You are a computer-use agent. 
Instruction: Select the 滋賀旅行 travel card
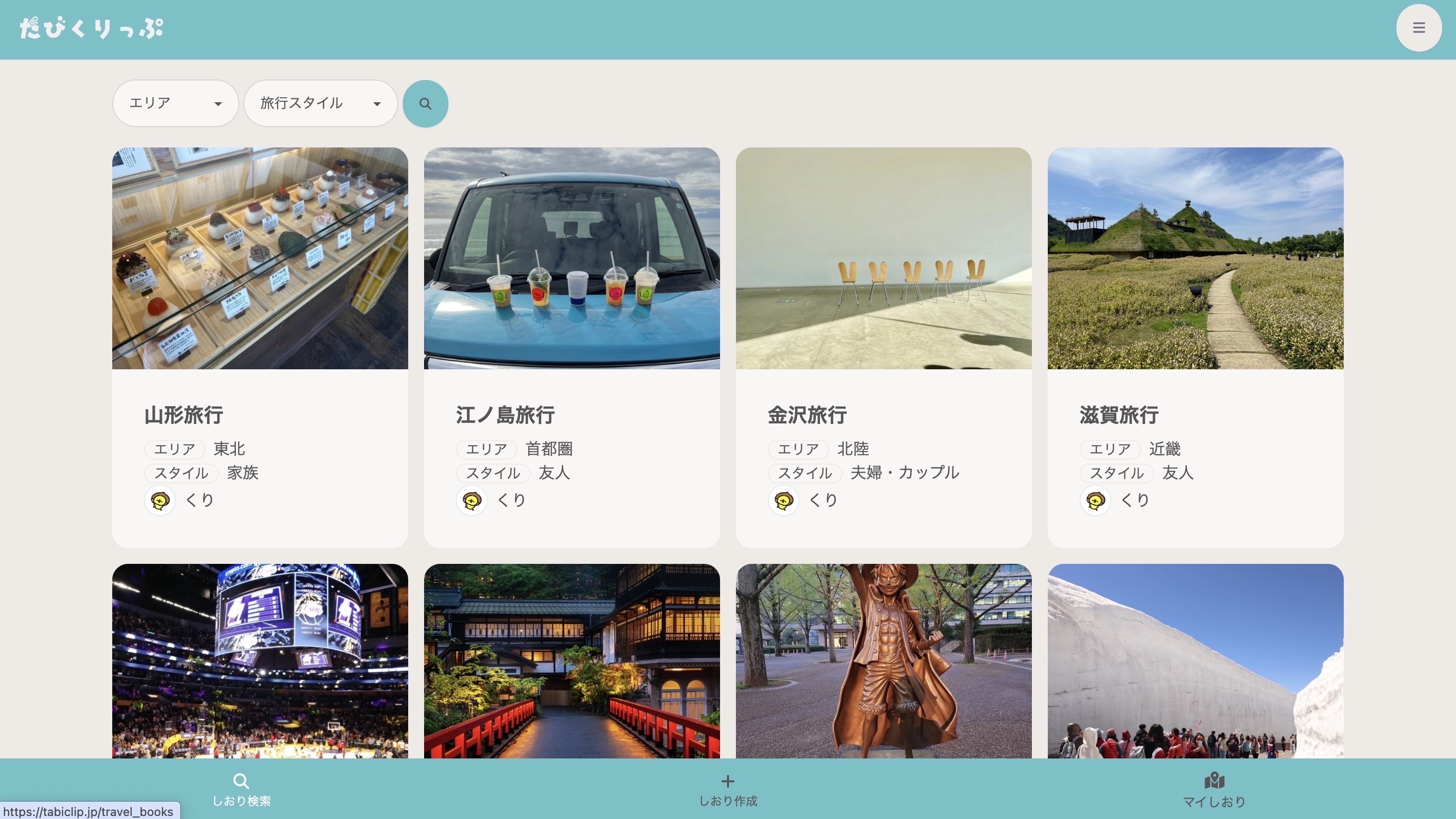pos(1195,347)
